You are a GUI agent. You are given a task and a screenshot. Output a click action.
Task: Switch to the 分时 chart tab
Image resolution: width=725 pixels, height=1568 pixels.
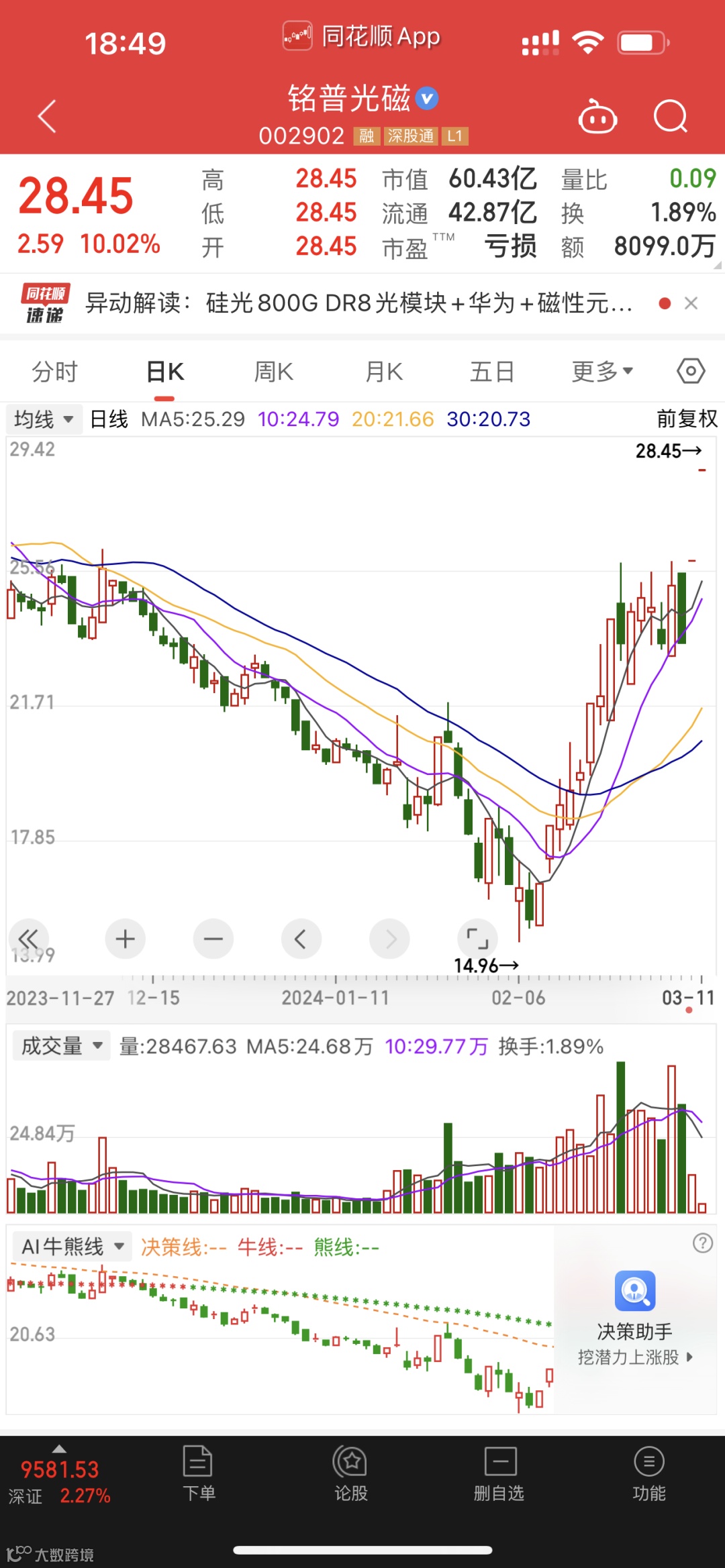coord(55,371)
